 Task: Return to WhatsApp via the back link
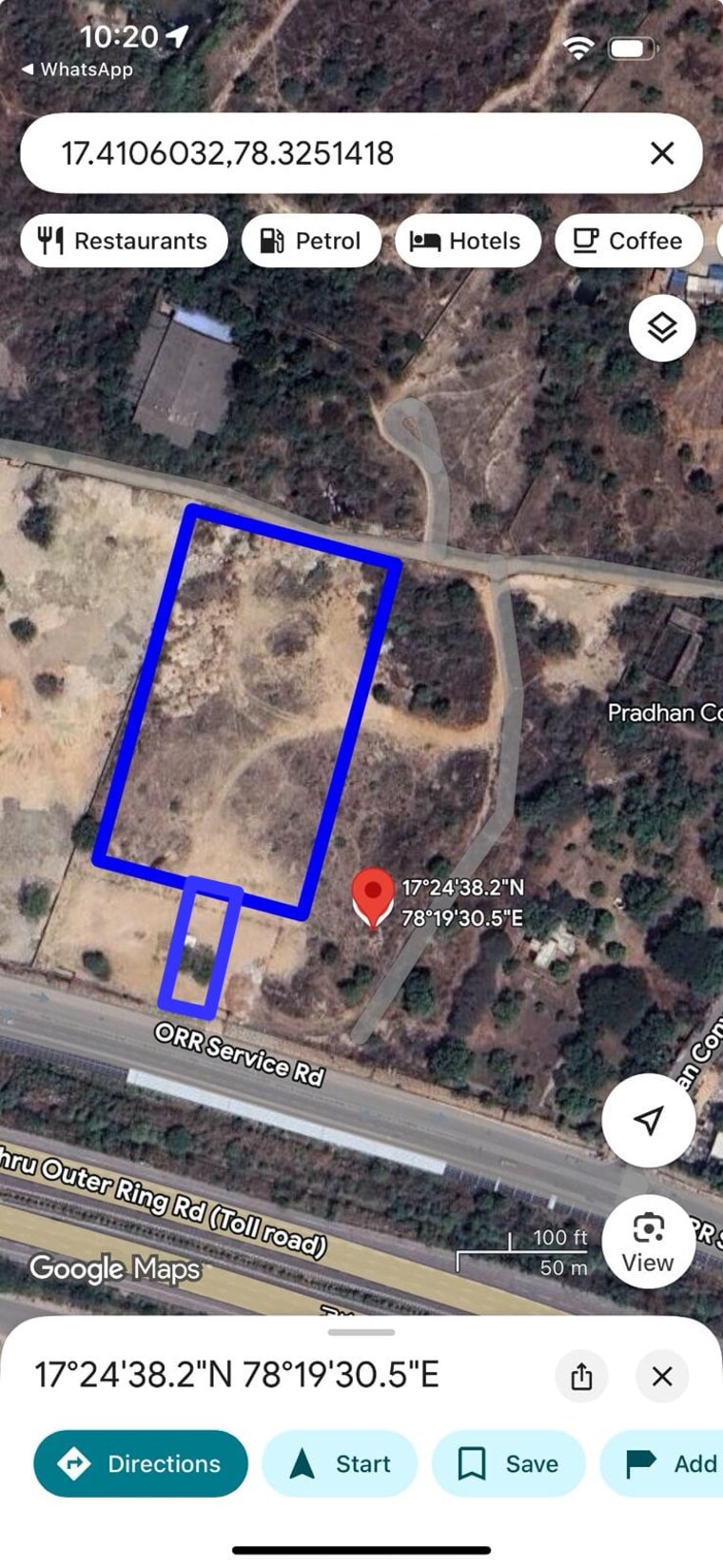point(77,69)
